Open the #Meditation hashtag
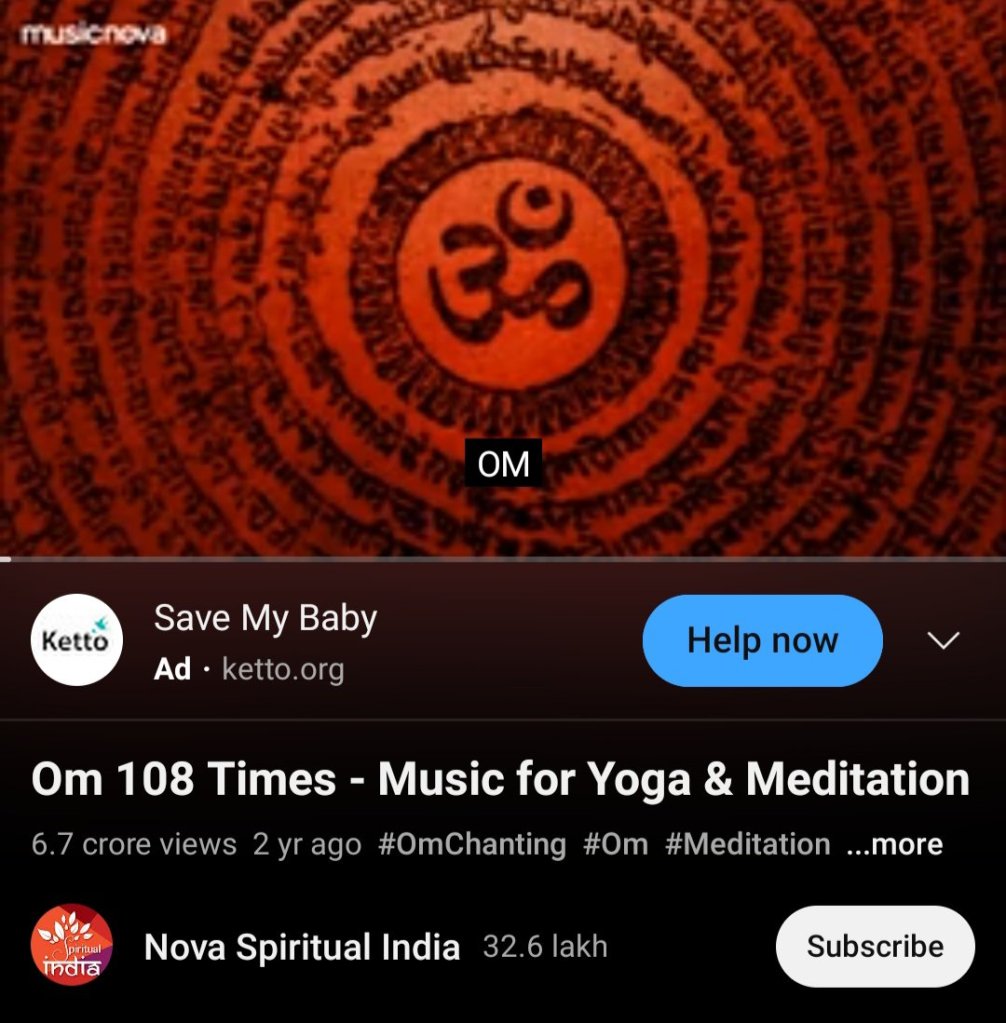 tap(747, 845)
